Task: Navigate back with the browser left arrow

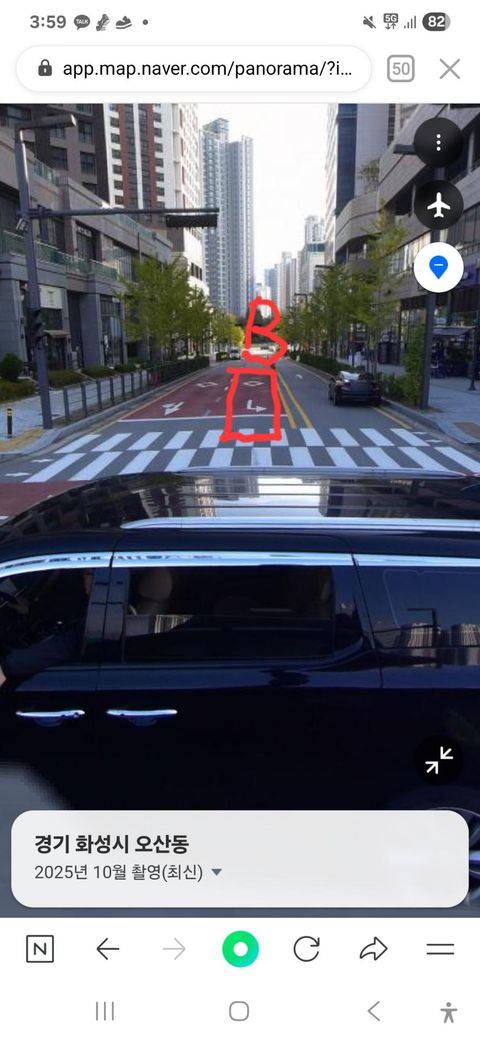Action: 107,949
